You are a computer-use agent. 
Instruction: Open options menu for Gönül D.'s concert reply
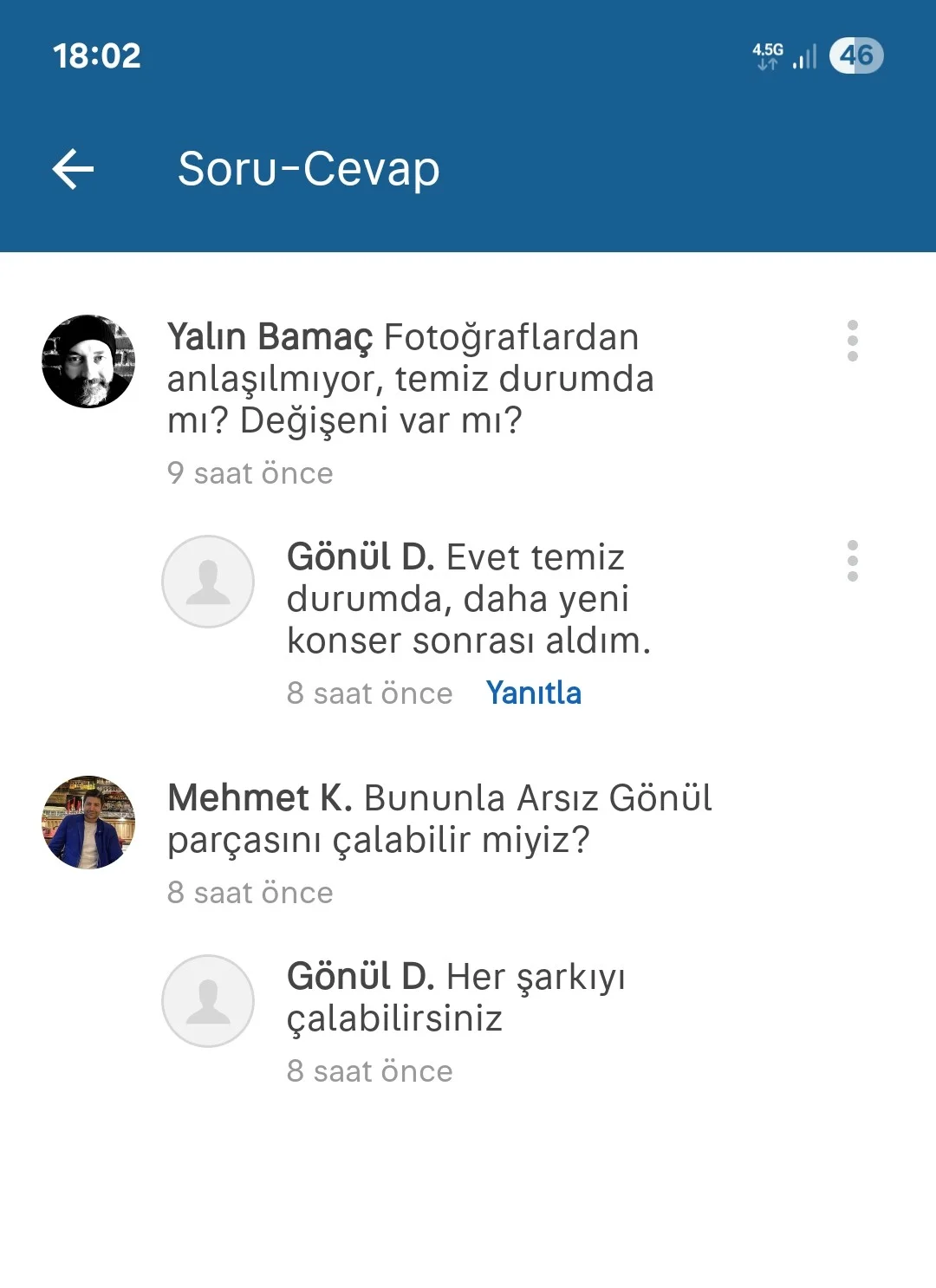point(852,561)
